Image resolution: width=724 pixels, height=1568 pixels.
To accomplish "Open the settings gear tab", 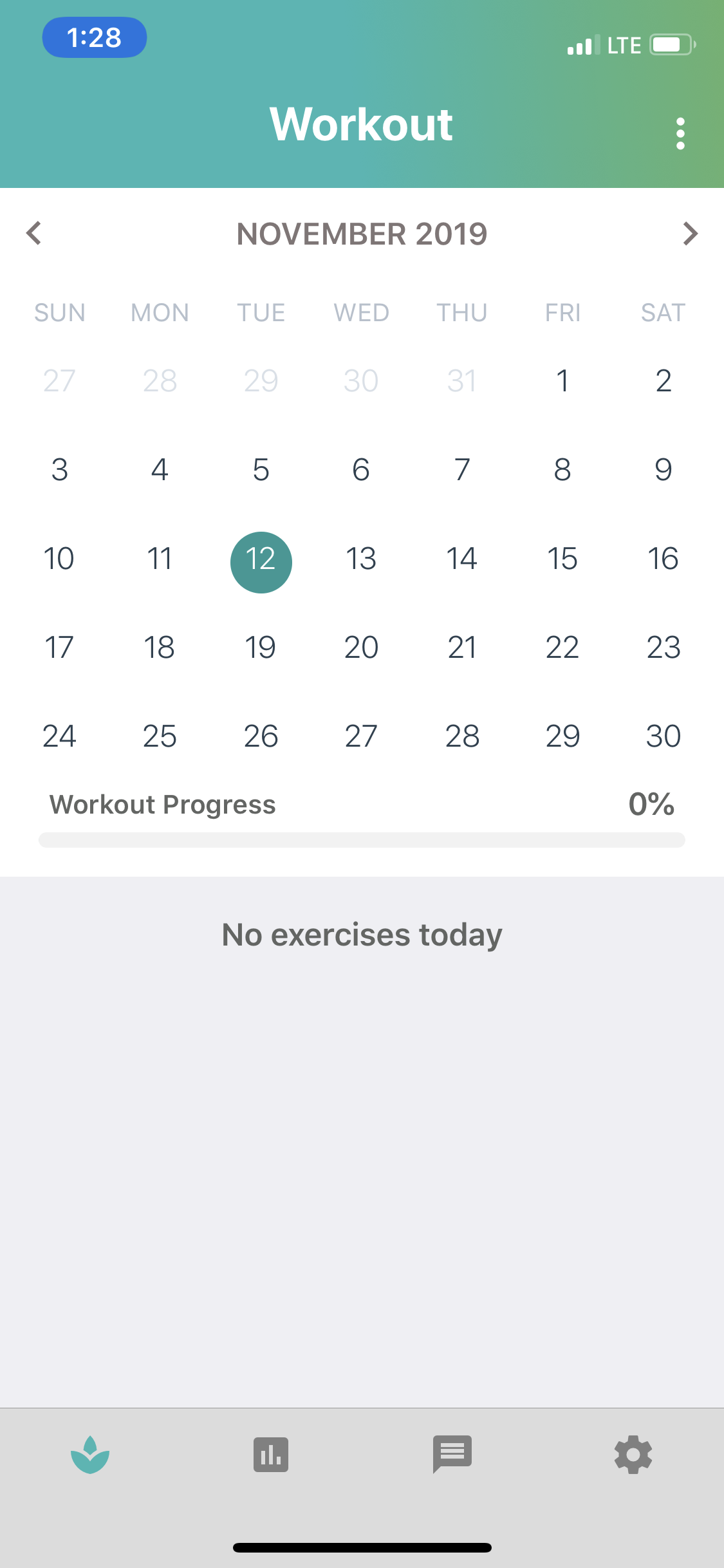I will [x=633, y=1455].
